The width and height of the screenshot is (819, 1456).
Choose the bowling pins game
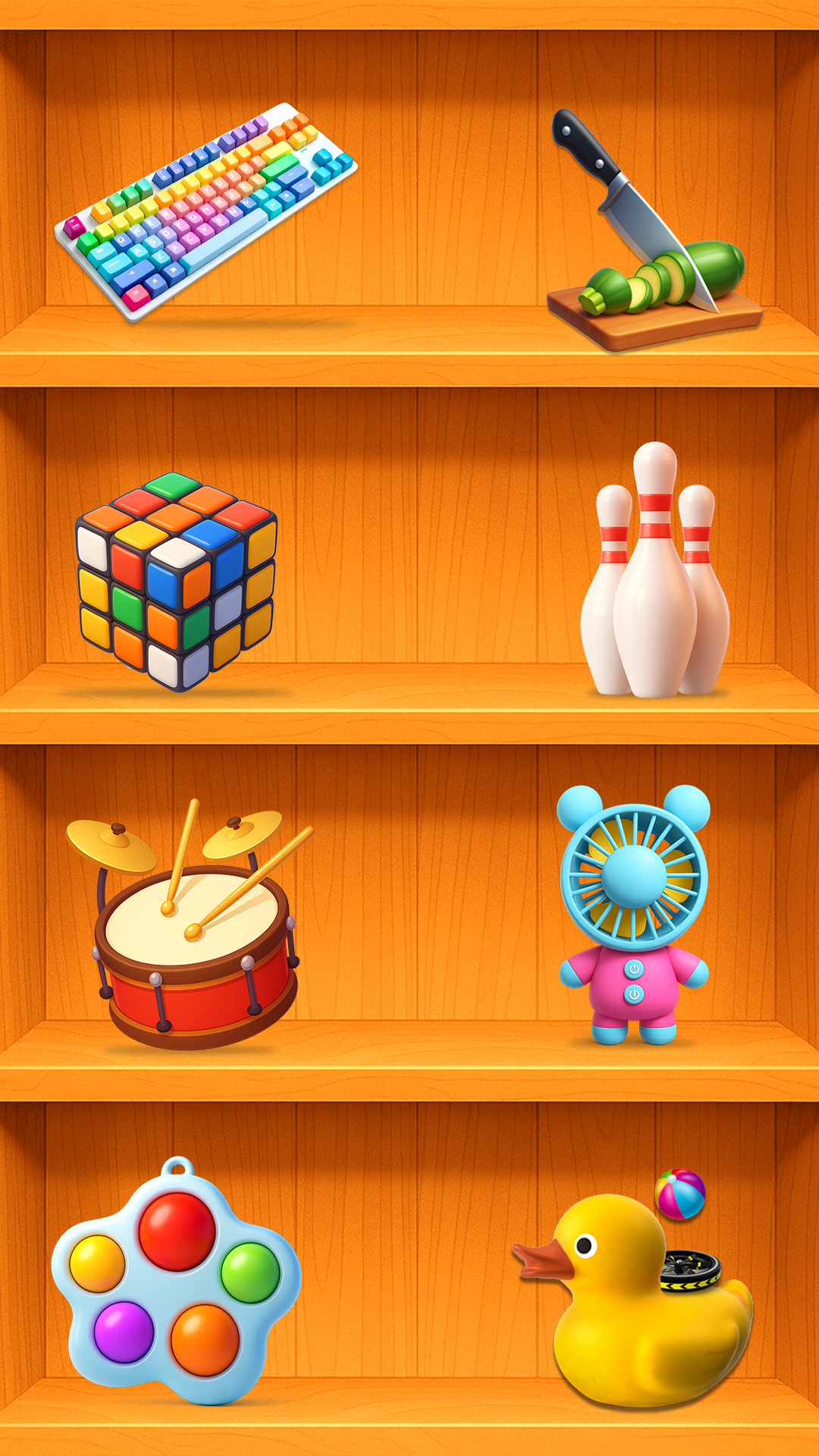654,578
